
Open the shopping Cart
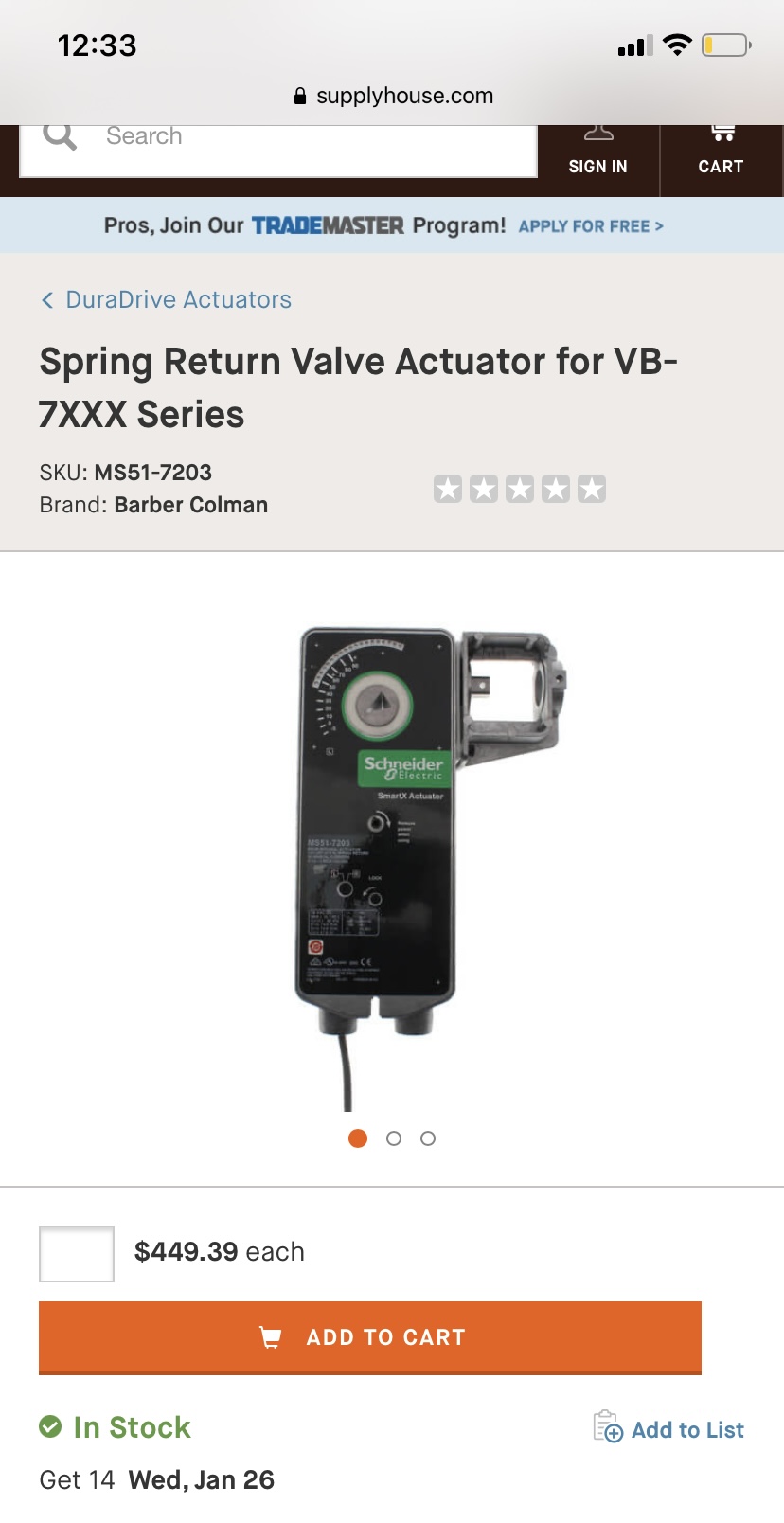coord(721,157)
